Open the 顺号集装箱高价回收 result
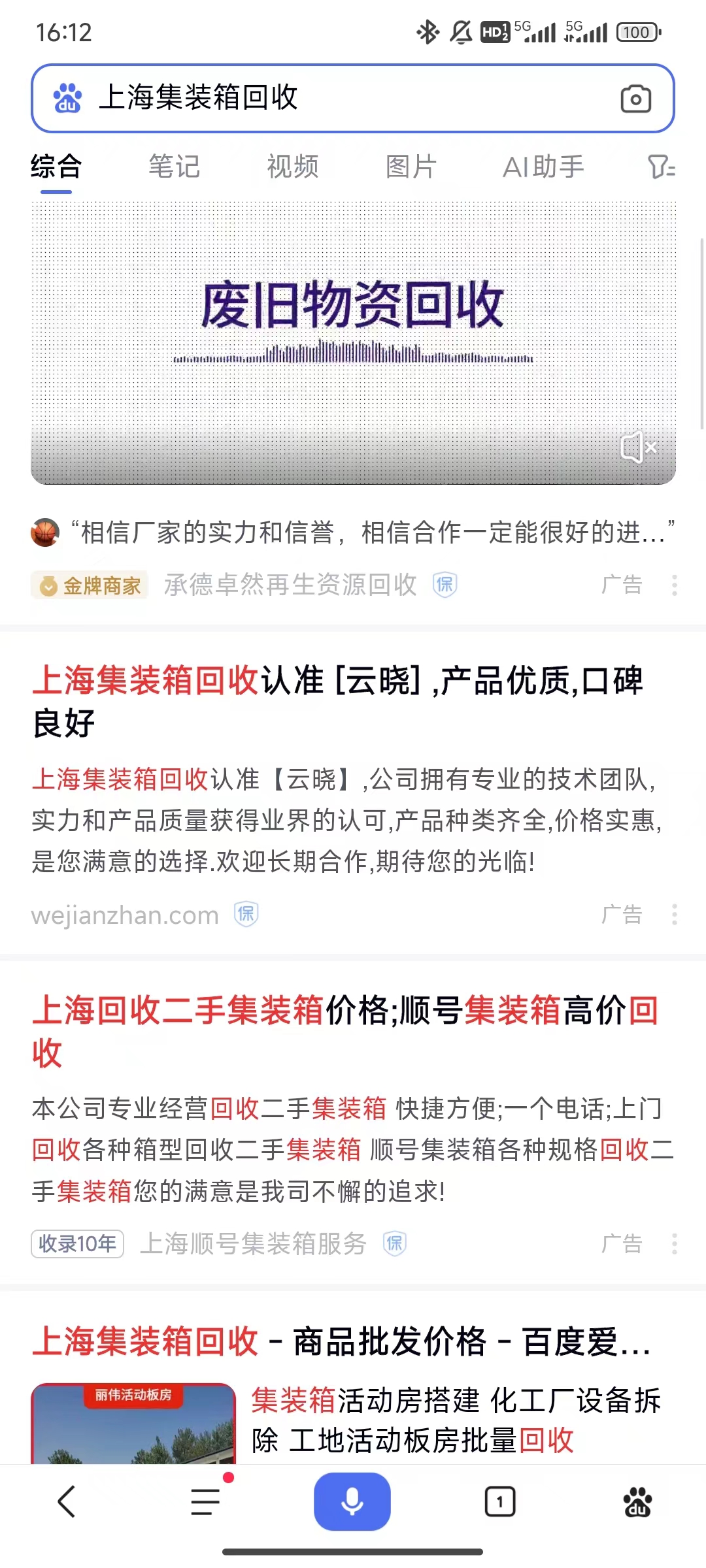706x1568 pixels. tap(345, 1031)
